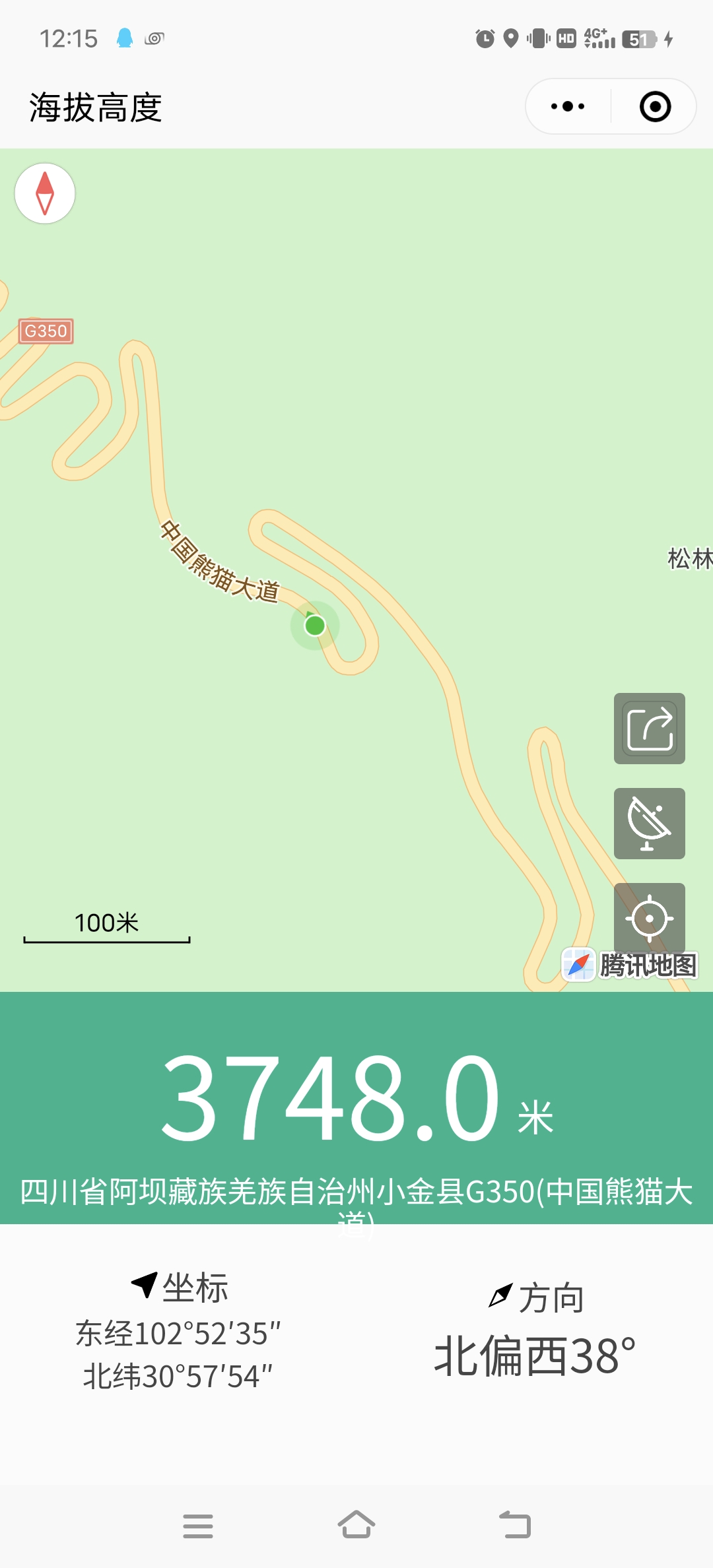Toggle the satellite map view
The image size is (713, 1568).
(x=649, y=824)
